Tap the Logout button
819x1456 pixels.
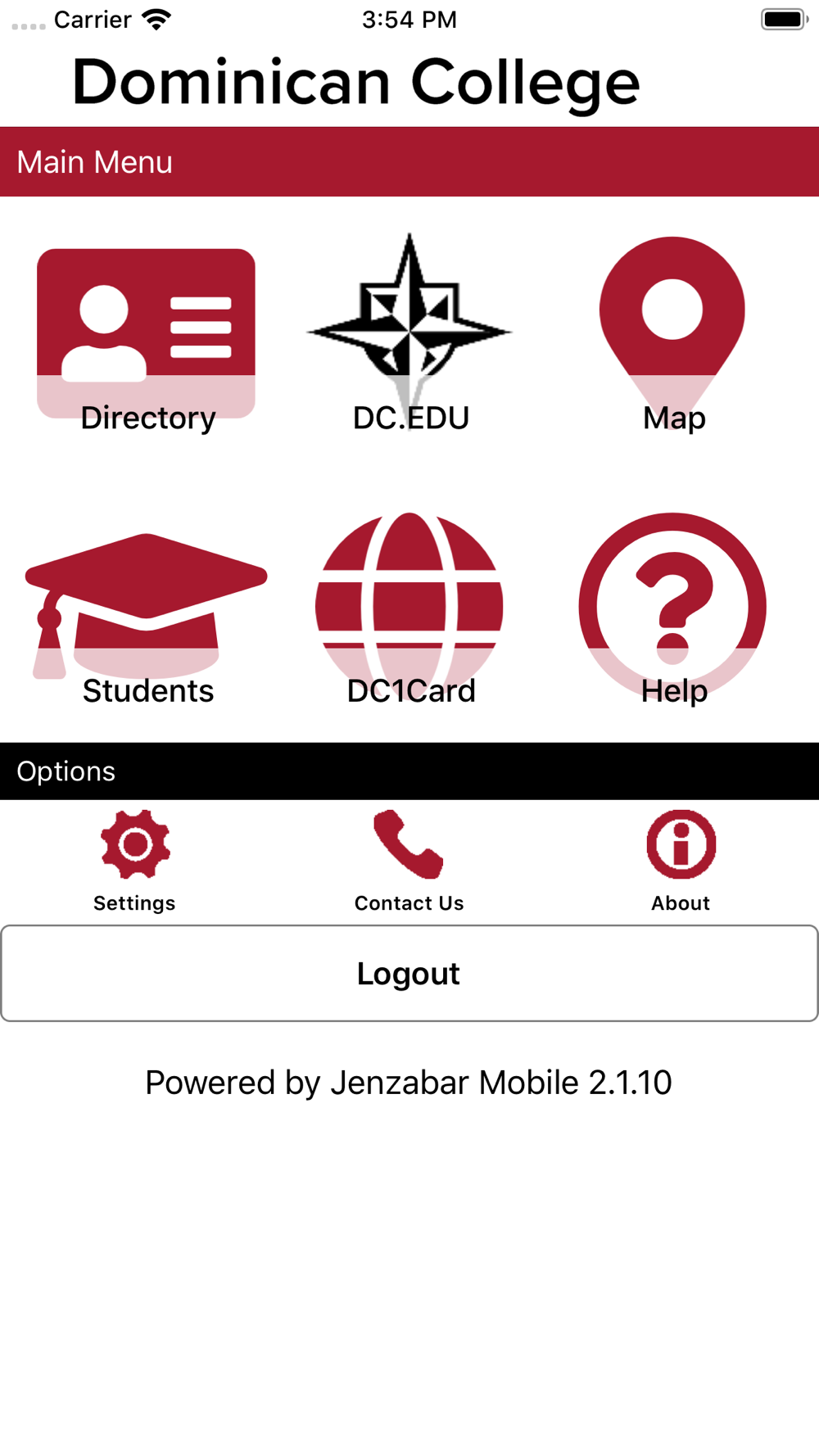pos(409,974)
